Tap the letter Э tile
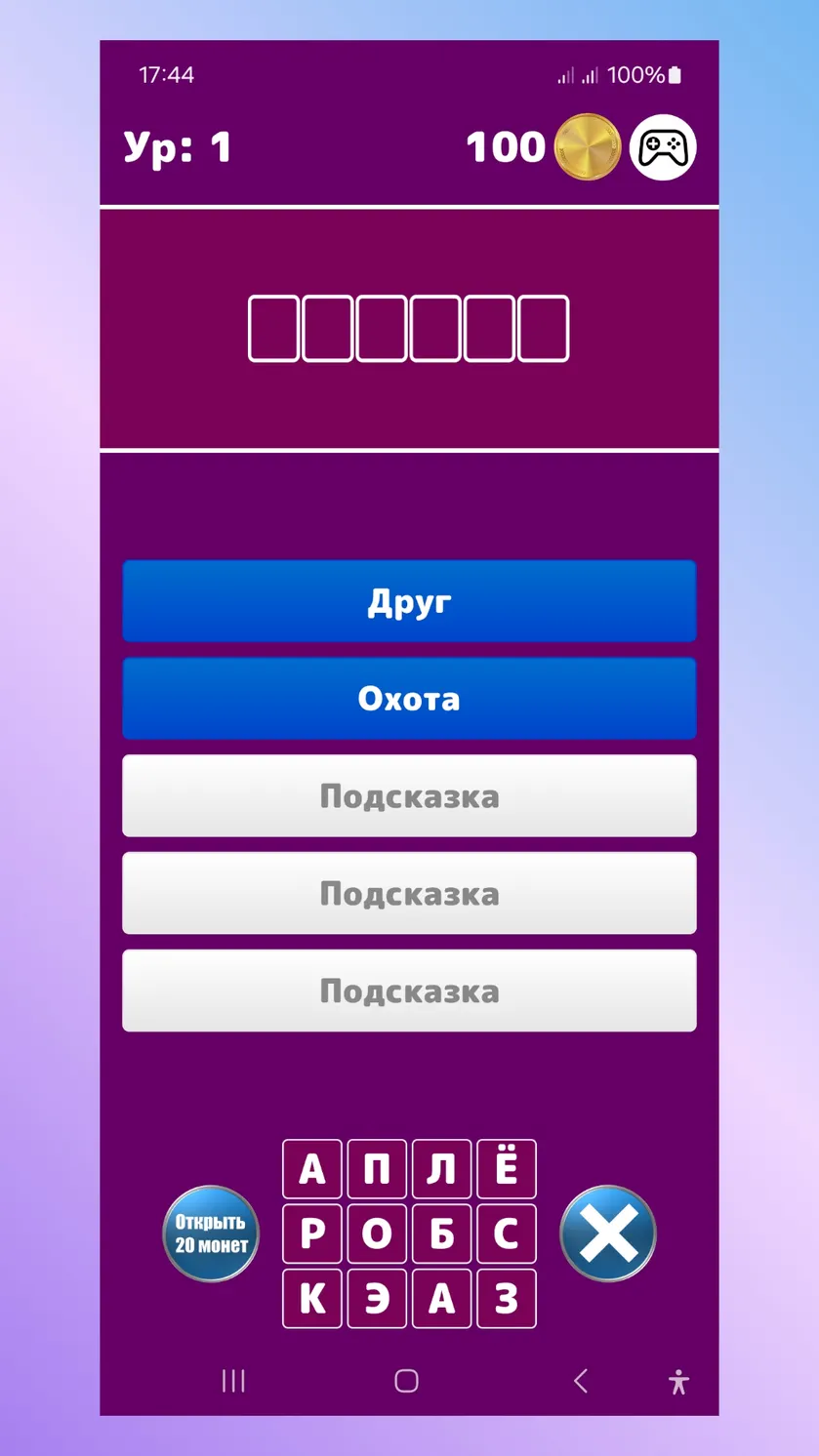Screen dimensions: 819x1456 [377, 1299]
